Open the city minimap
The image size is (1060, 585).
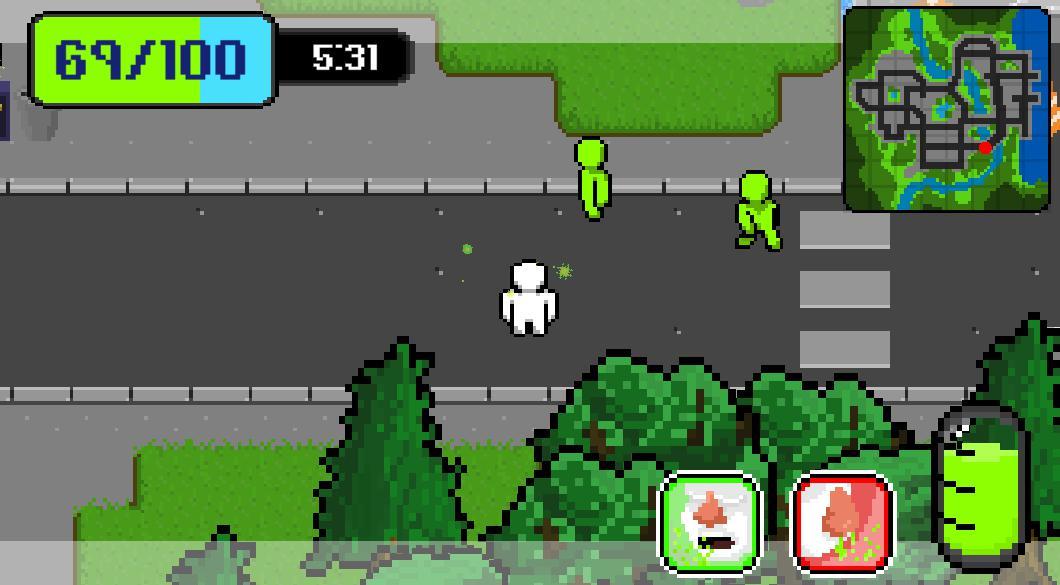point(946,108)
